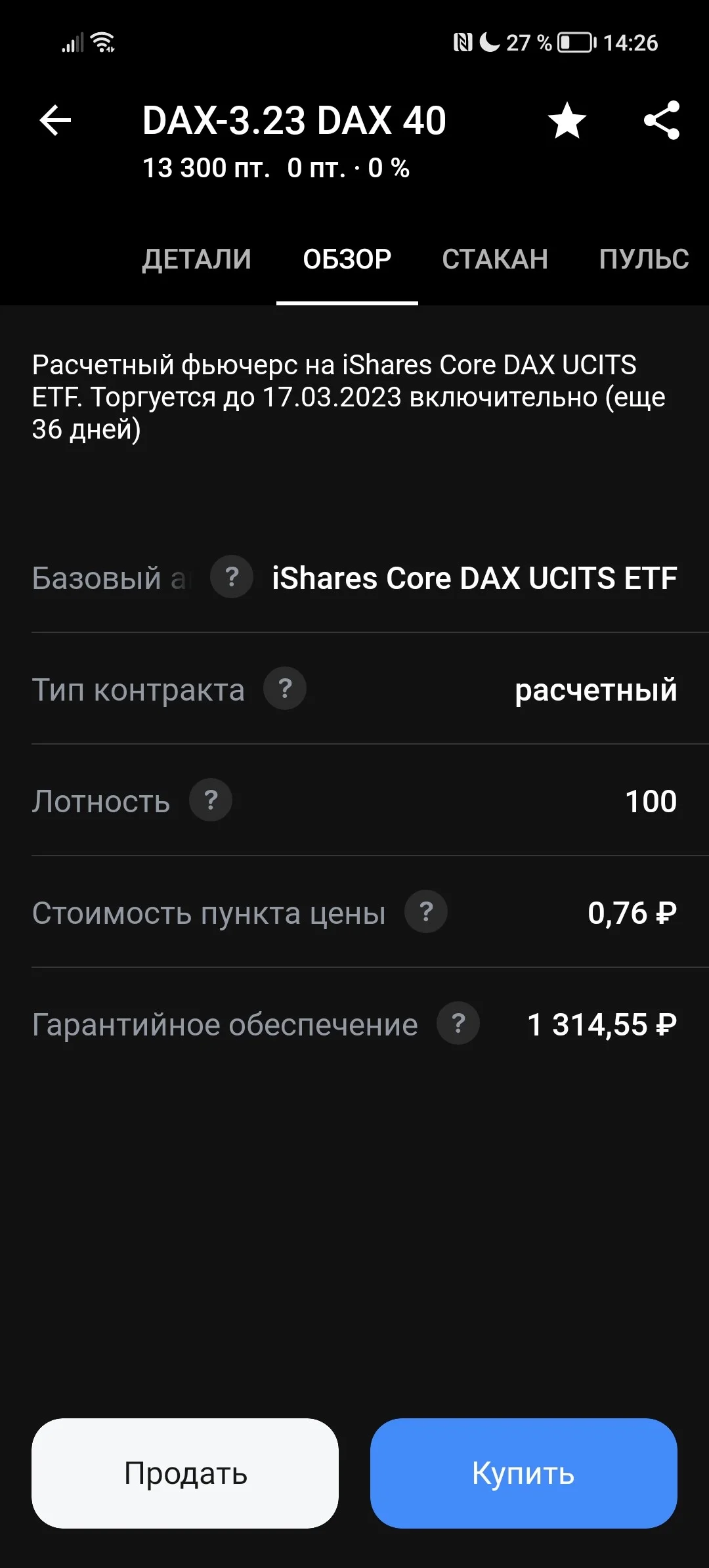
Task: Toggle the favorite star for DAX-3.23
Action: tap(567, 120)
